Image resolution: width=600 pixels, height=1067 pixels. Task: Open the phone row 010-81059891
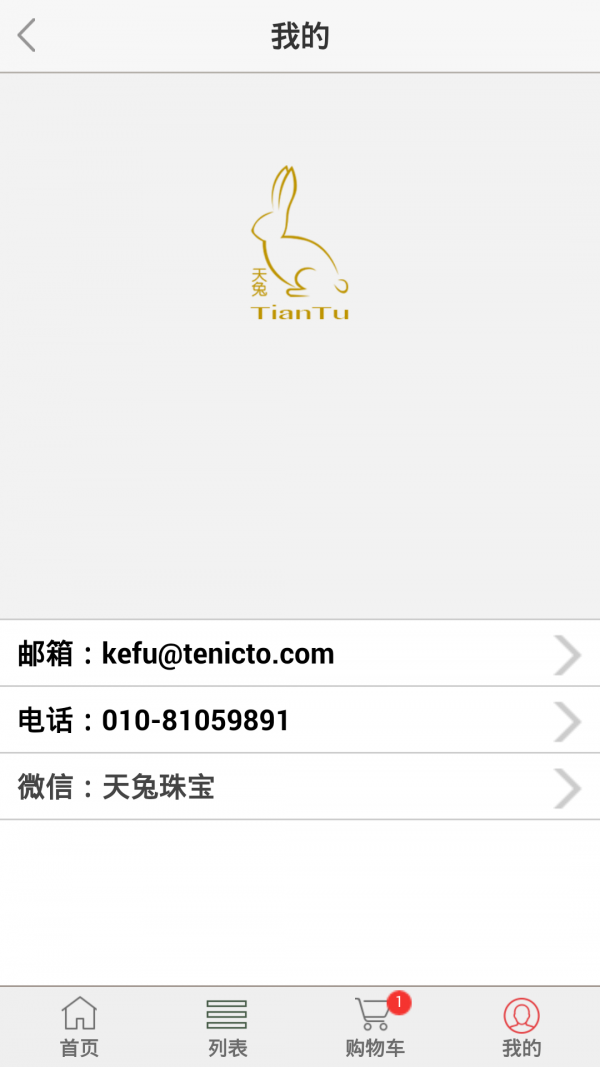(300, 720)
